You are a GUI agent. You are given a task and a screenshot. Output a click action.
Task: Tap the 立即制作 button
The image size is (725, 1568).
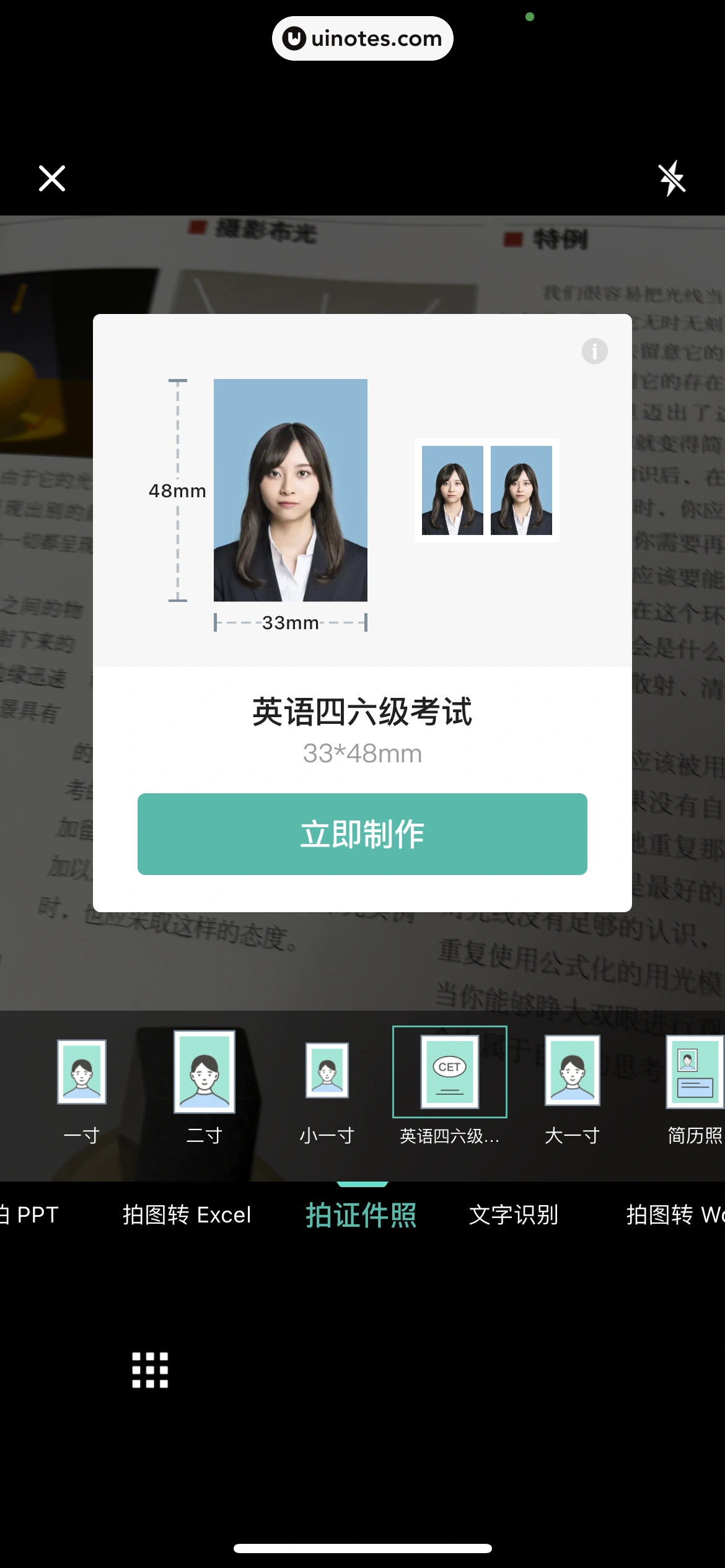(362, 834)
